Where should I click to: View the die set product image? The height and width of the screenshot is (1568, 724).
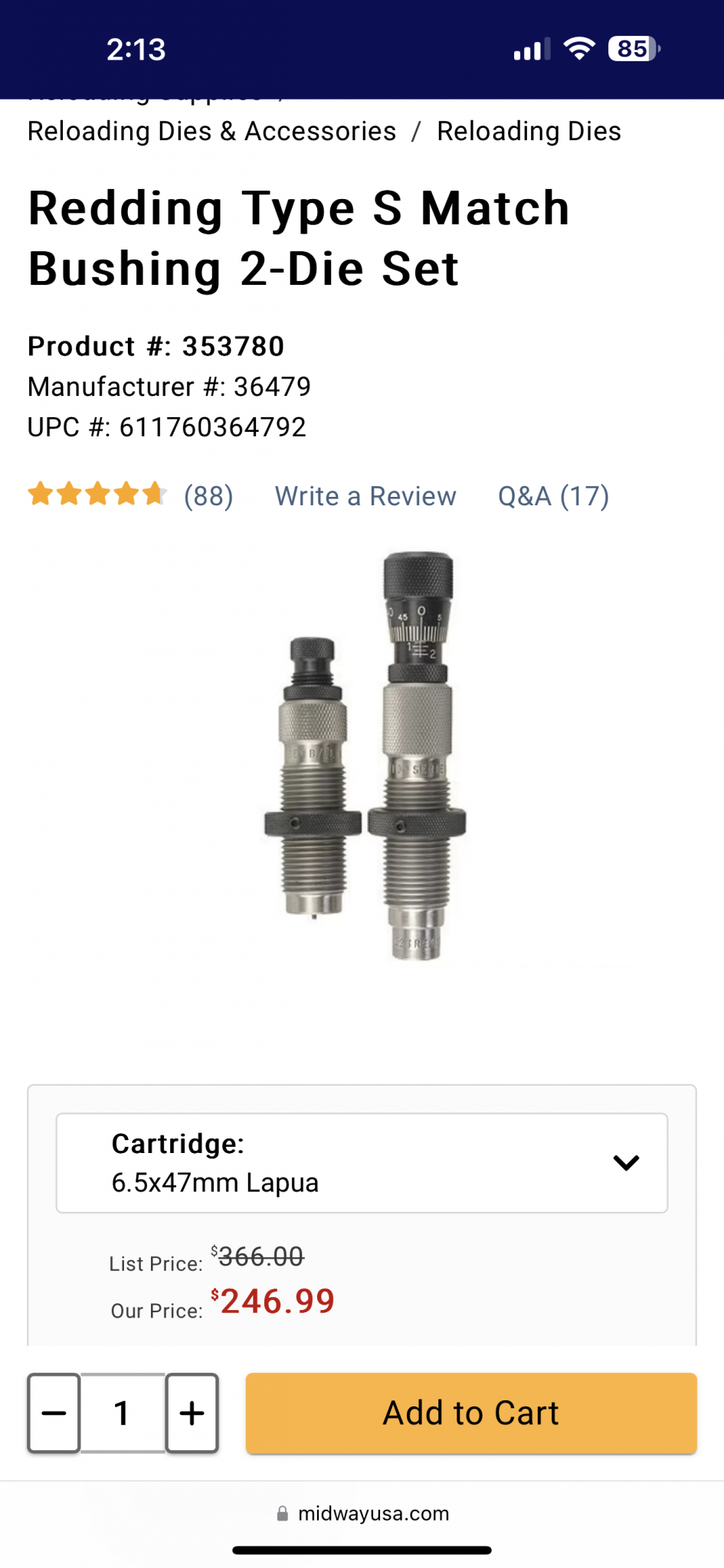click(x=365, y=756)
